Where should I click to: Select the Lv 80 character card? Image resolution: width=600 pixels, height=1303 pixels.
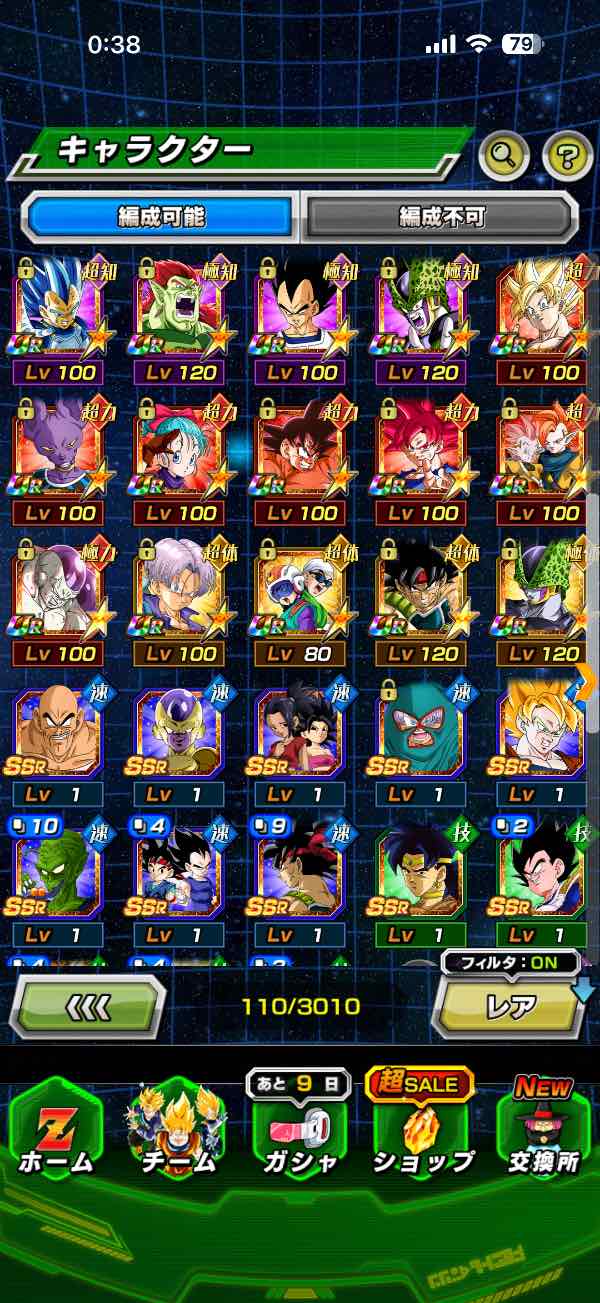click(300, 600)
